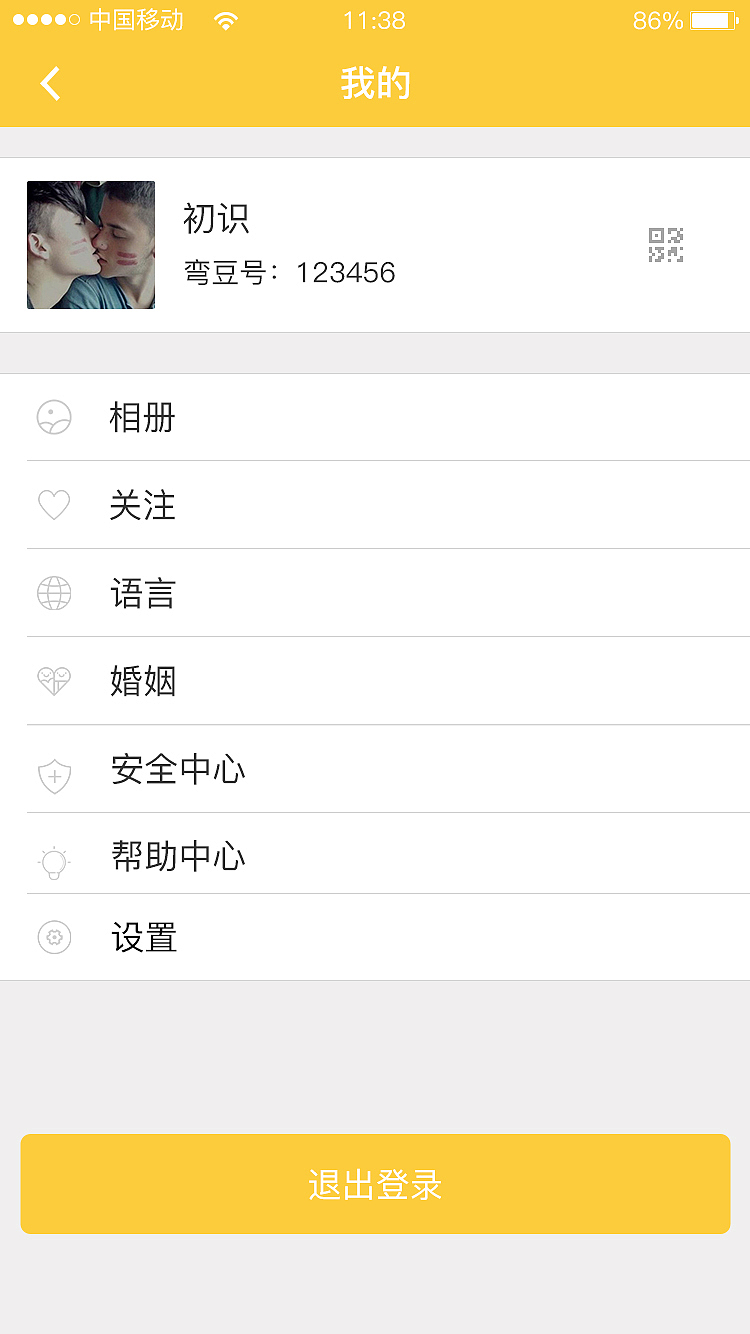750x1334 pixels.
Task: Tap the globe icon beside 语言
Action: pos(54,593)
